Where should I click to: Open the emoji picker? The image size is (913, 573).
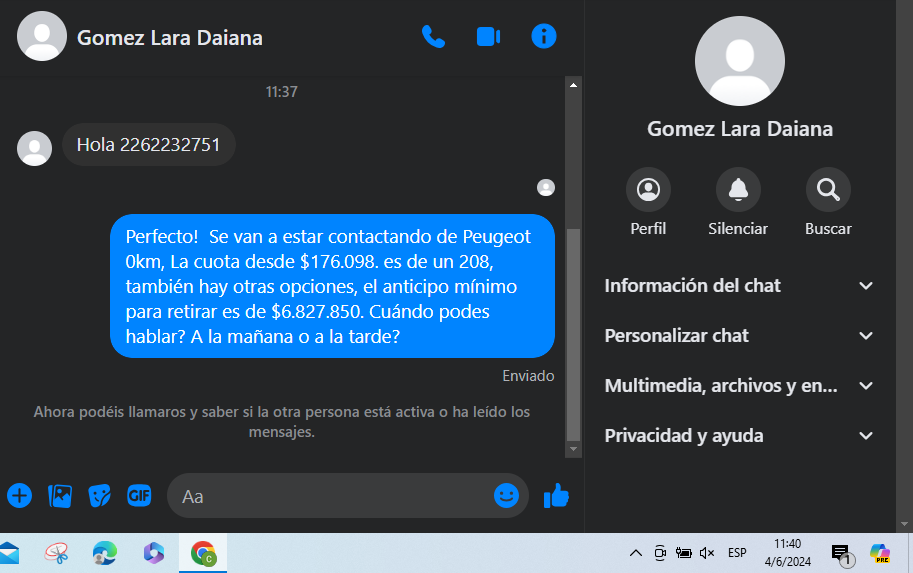point(507,495)
